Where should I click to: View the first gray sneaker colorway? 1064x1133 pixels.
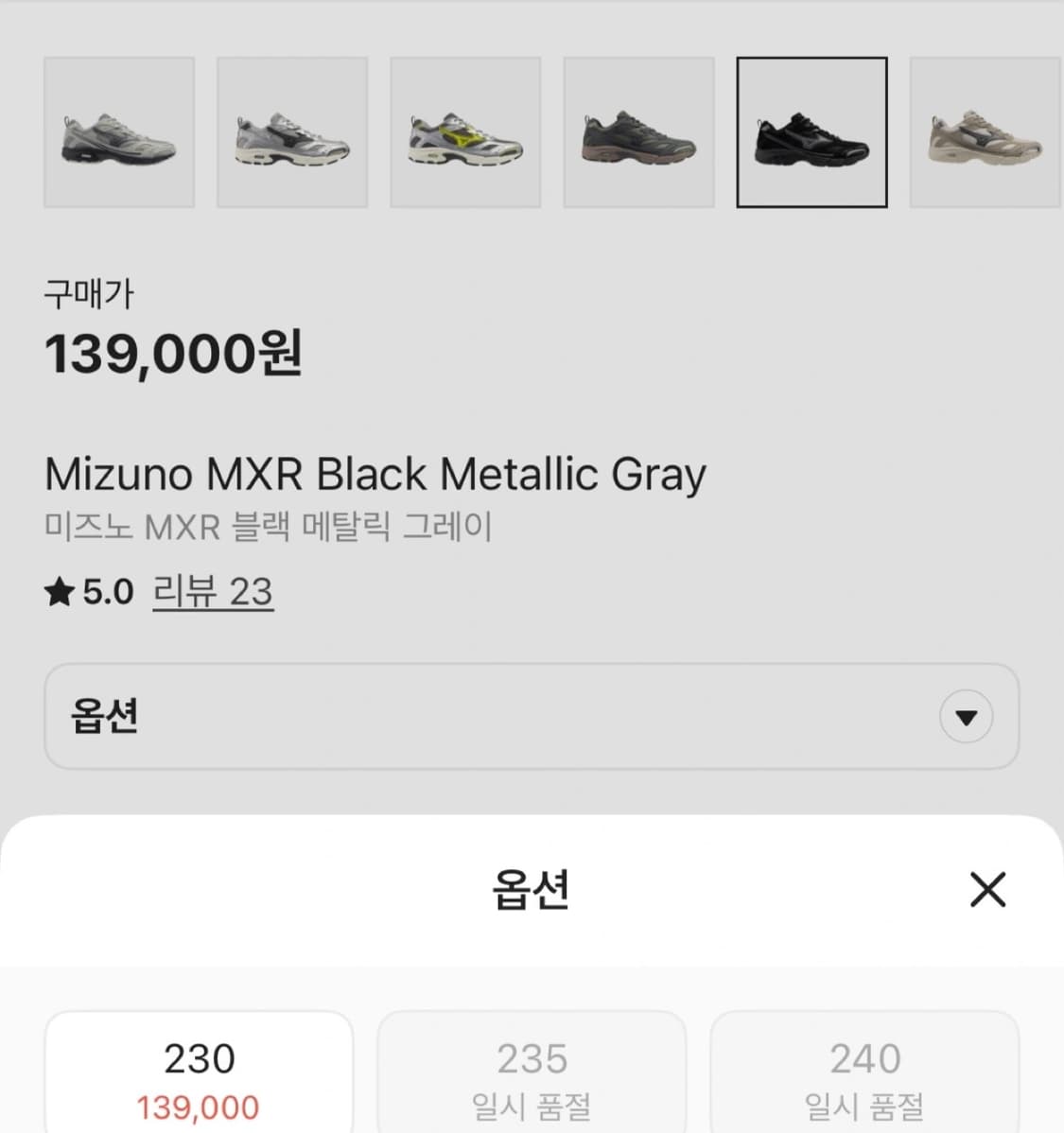119,132
